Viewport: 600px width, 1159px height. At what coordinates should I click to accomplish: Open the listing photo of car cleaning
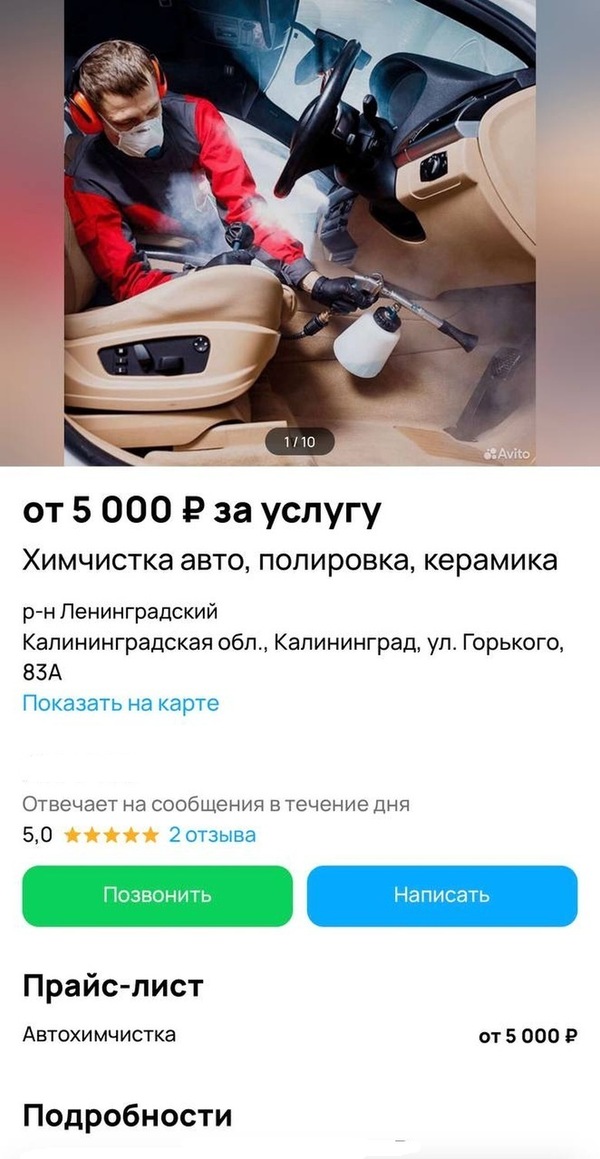tap(300, 232)
